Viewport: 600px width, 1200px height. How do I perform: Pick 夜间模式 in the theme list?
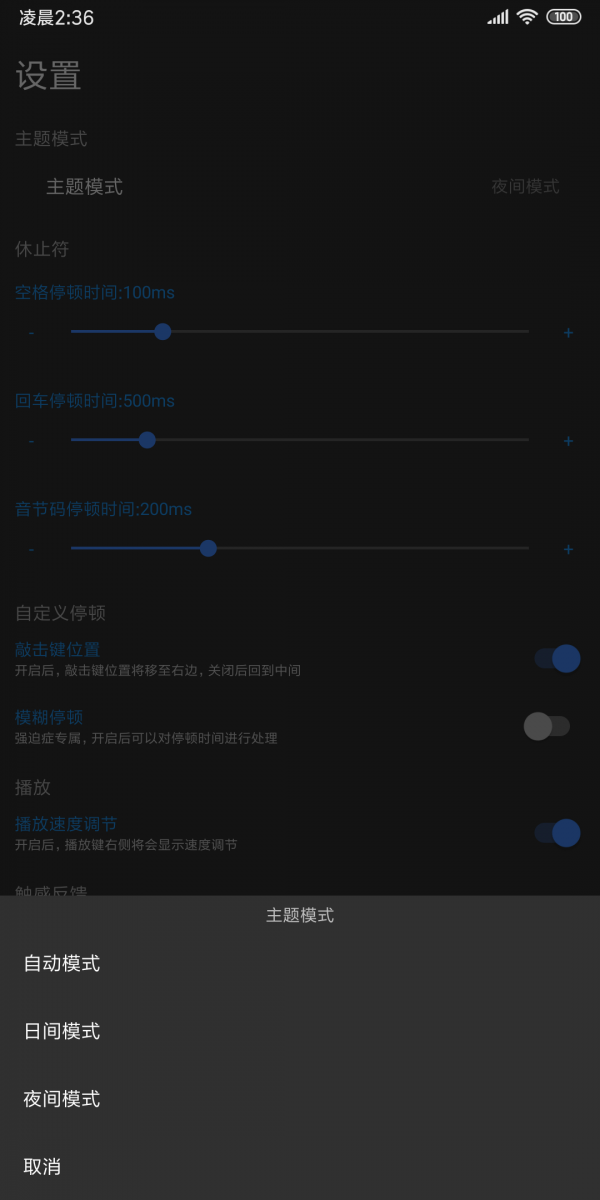pos(62,1099)
